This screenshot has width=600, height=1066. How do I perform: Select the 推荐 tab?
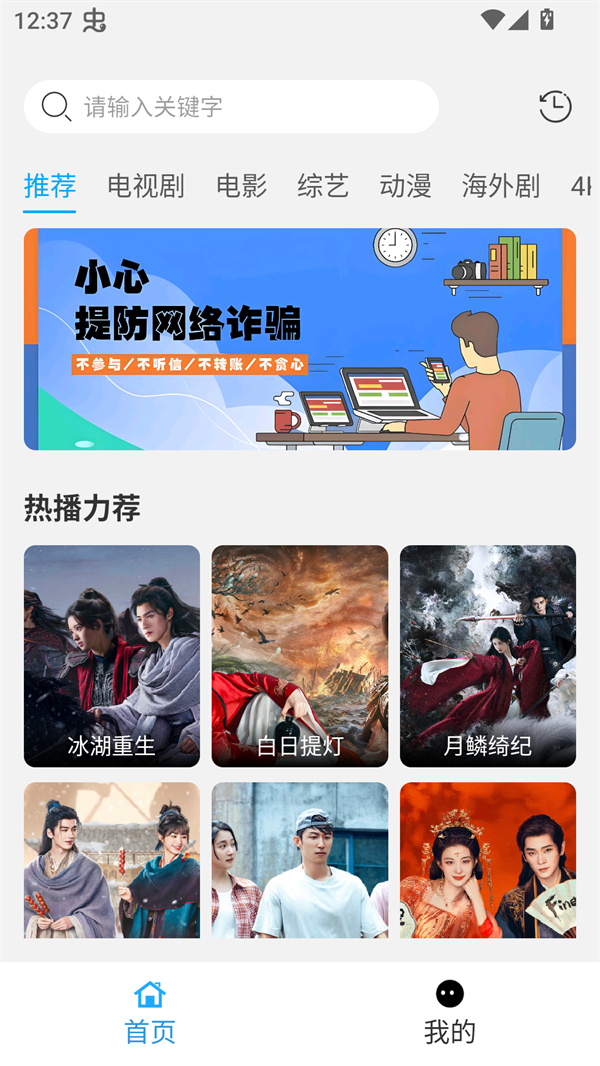50,186
